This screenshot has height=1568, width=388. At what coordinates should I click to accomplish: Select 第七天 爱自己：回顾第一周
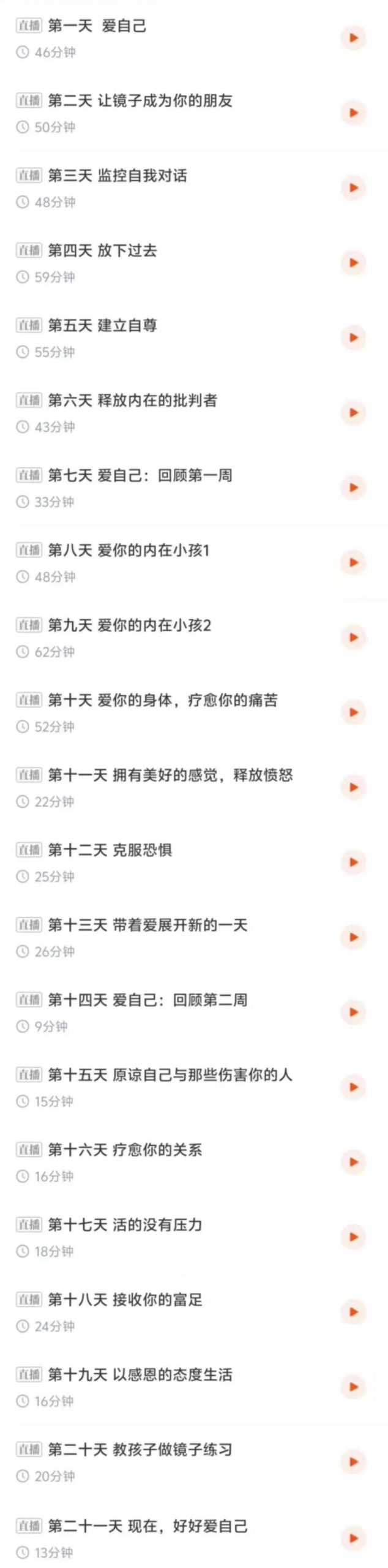point(140,475)
